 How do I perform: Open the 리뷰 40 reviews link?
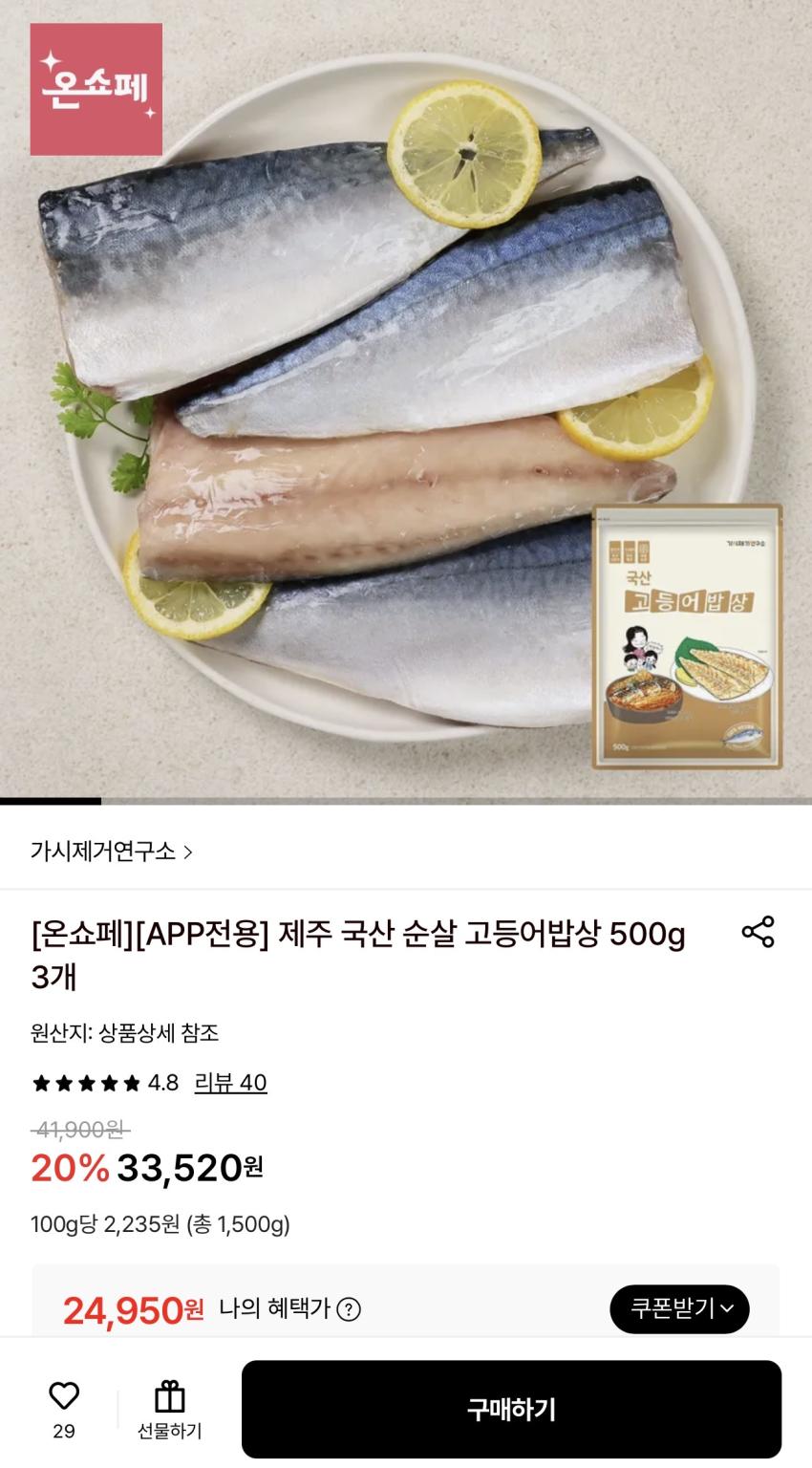(x=230, y=1083)
